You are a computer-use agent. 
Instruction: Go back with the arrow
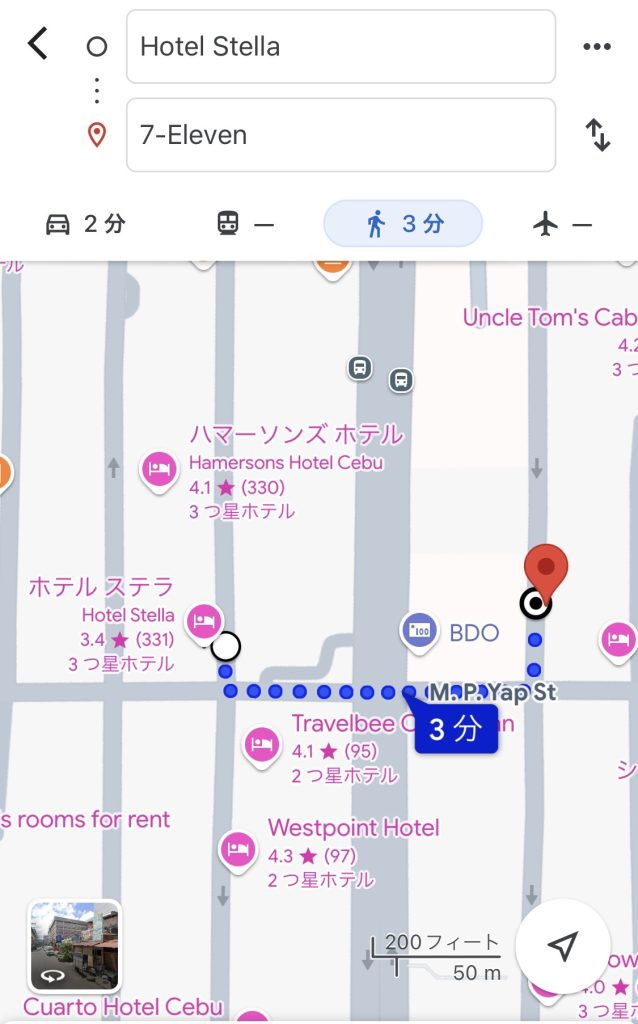(37, 45)
